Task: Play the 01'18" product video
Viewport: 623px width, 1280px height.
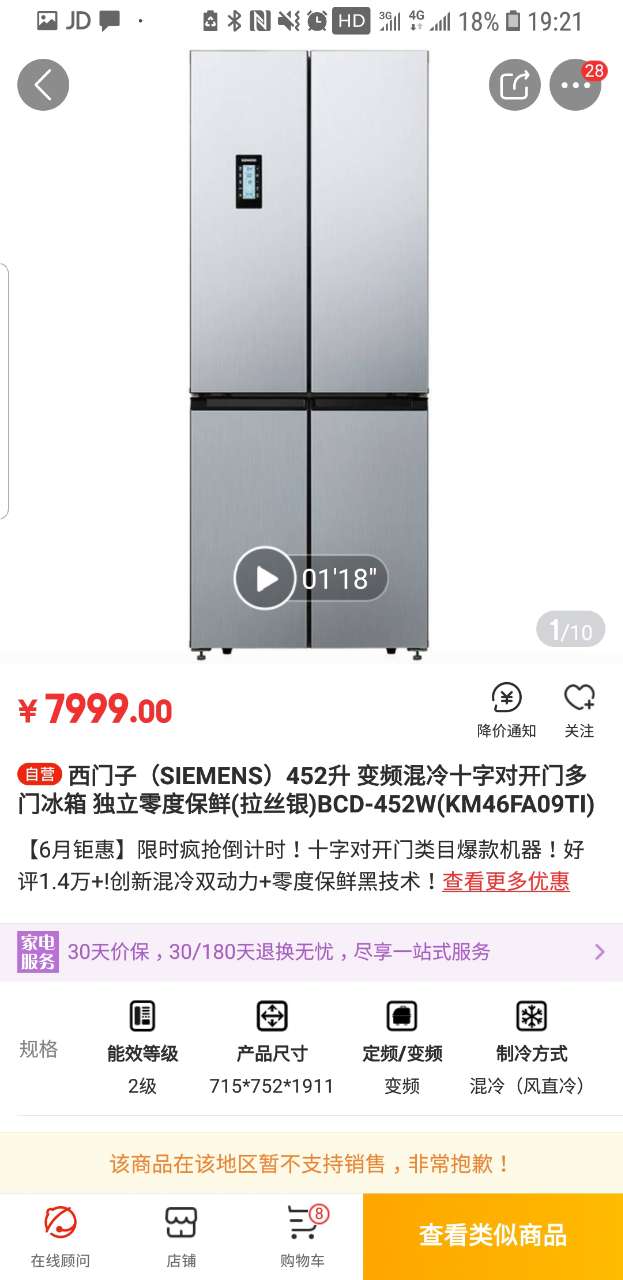Action: pos(265,578)
